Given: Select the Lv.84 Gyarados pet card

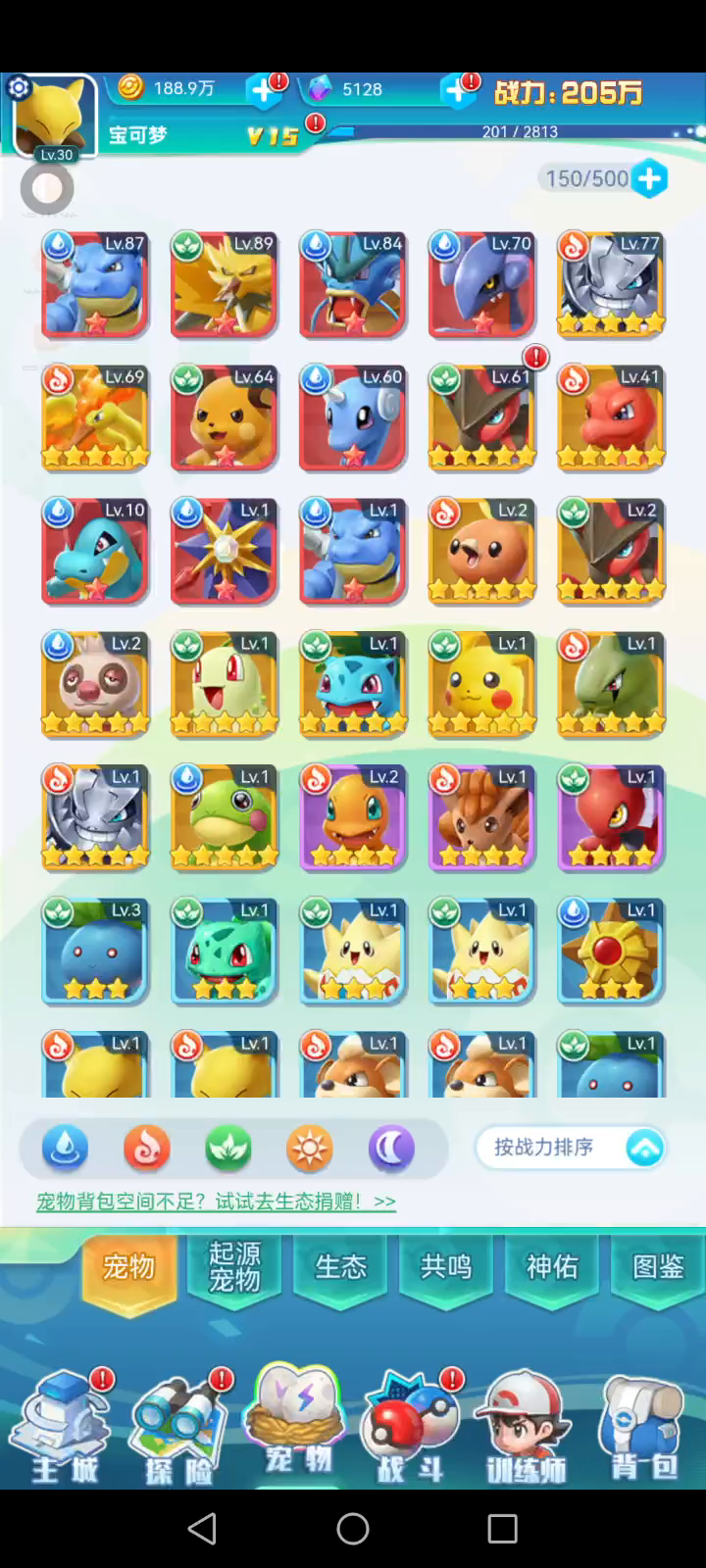Looking at the screenshot, I should [353, 285].
